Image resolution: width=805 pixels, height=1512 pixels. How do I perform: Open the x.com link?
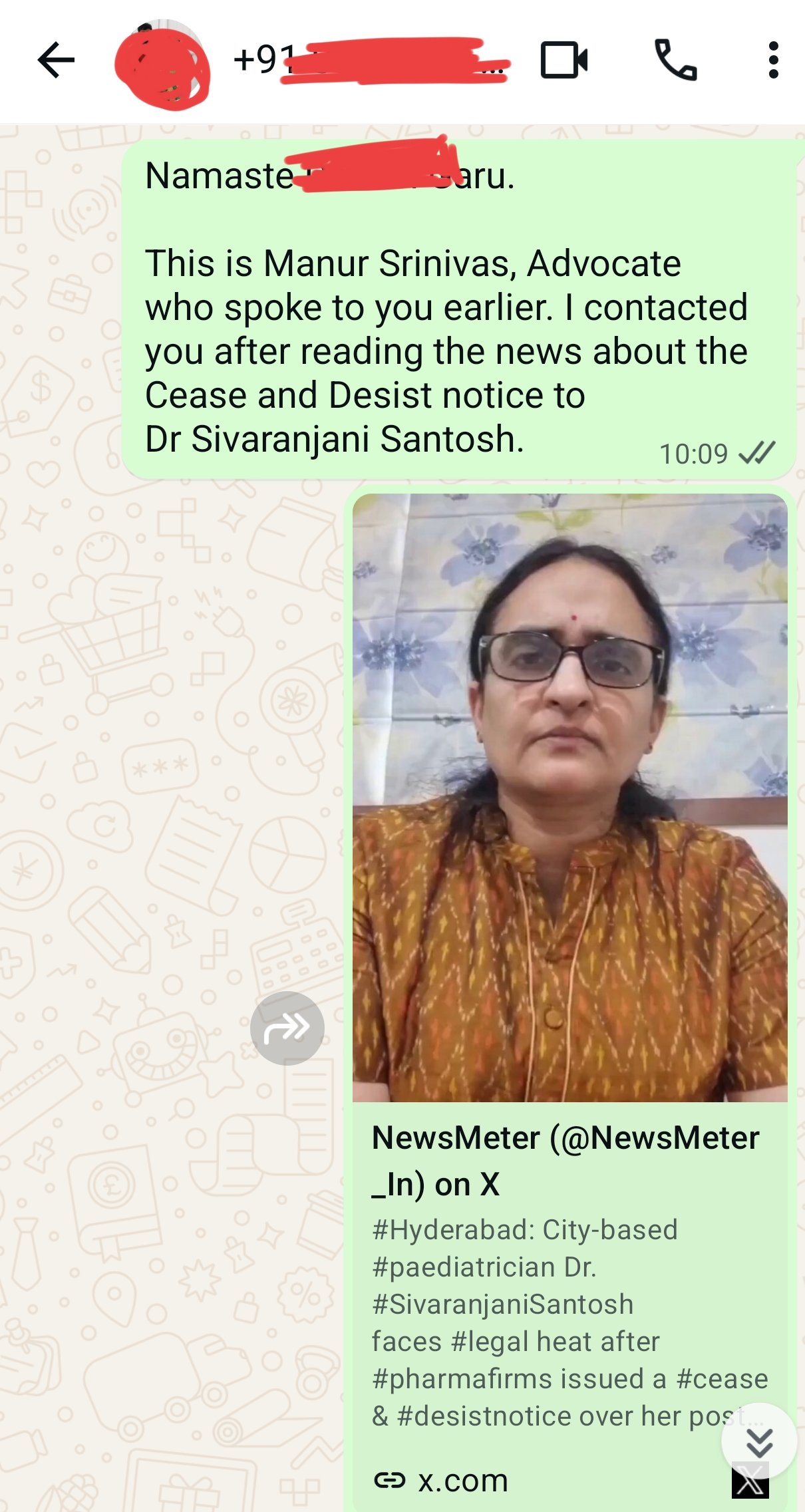coord(462,1481)
